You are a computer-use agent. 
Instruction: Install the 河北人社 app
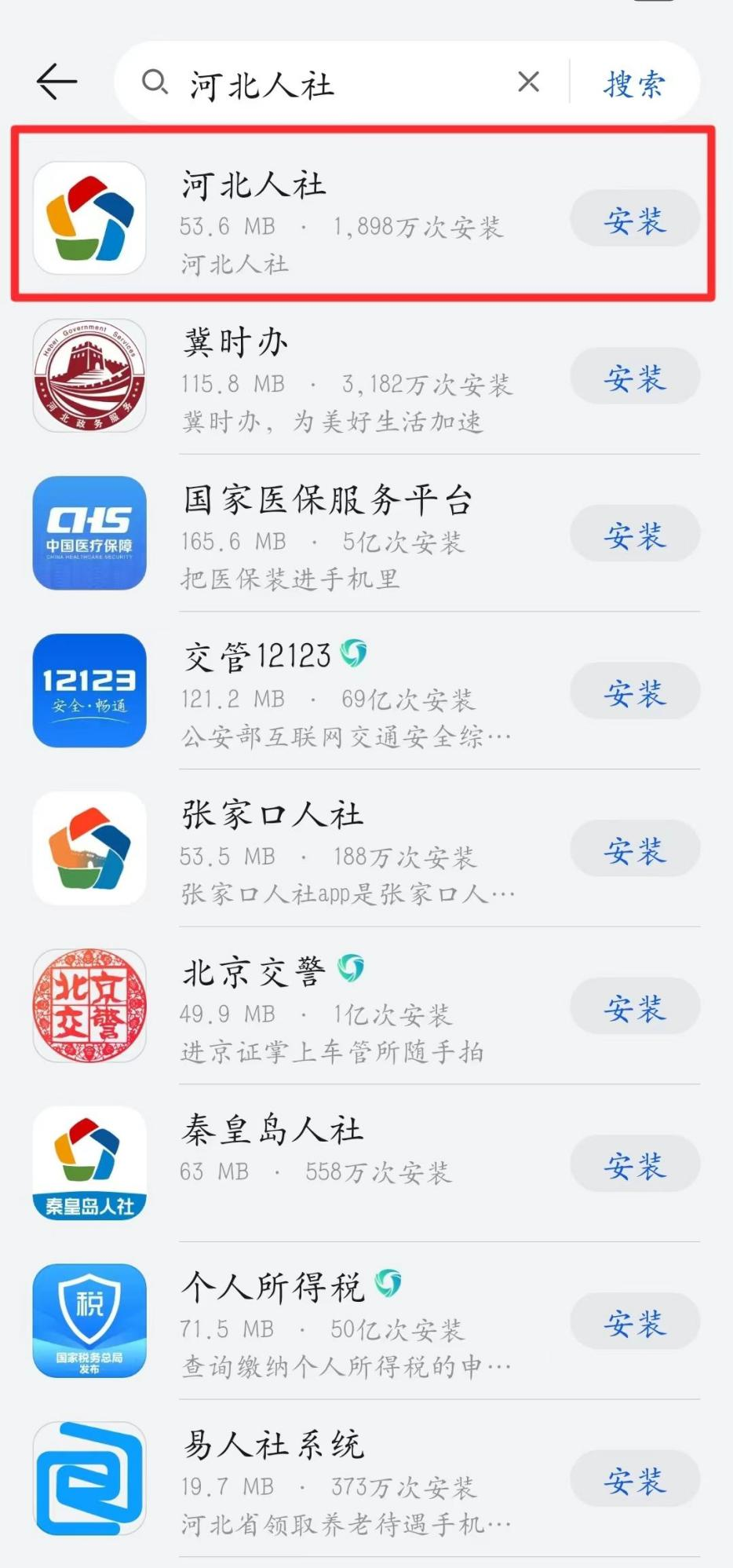[x=634, y=220]
